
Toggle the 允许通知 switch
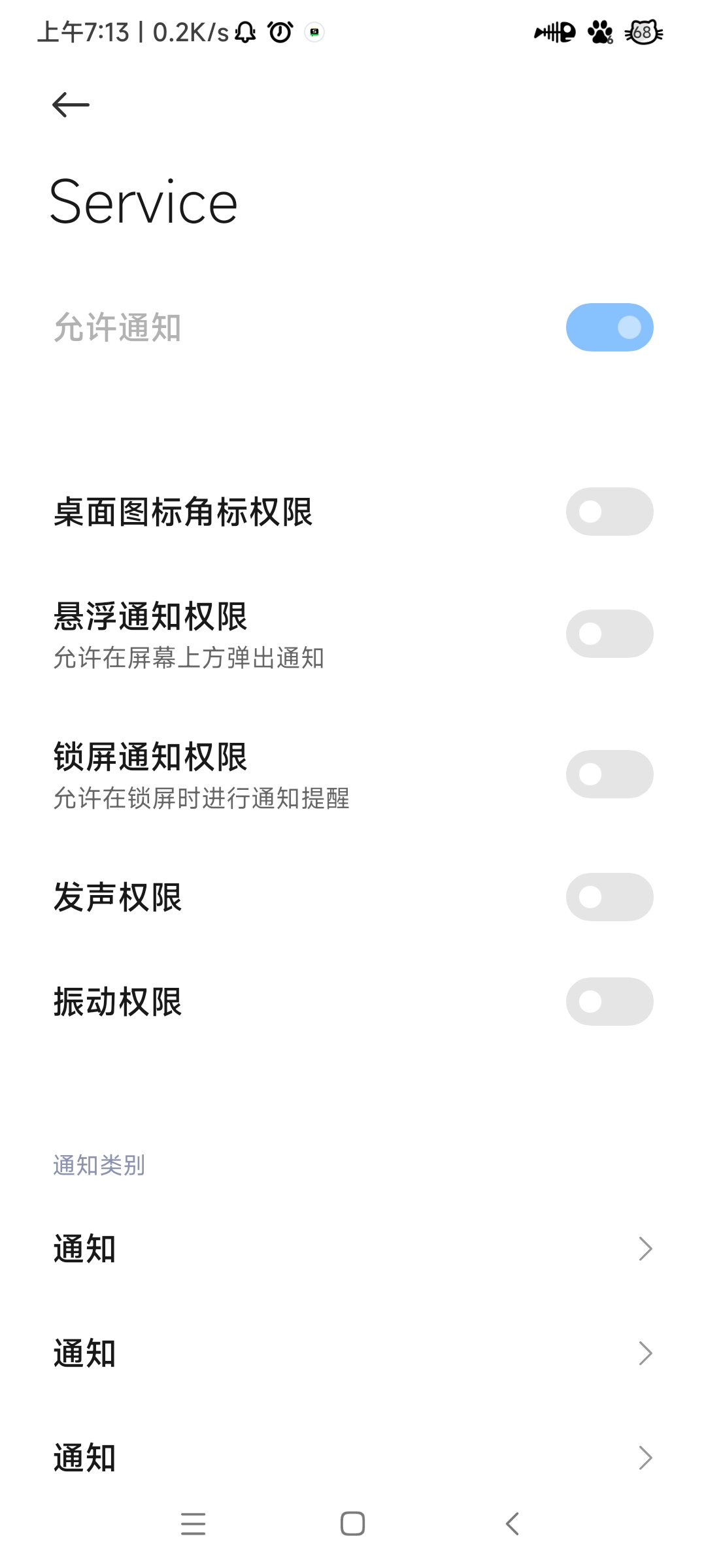(609, 327)
